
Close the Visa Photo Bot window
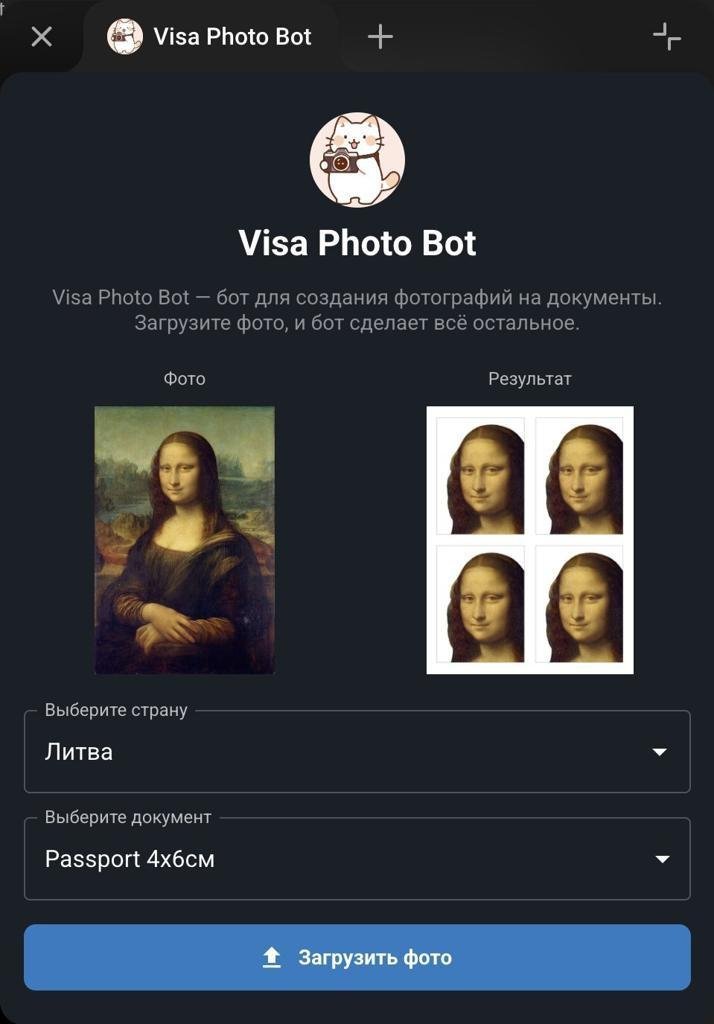point(41,37)
